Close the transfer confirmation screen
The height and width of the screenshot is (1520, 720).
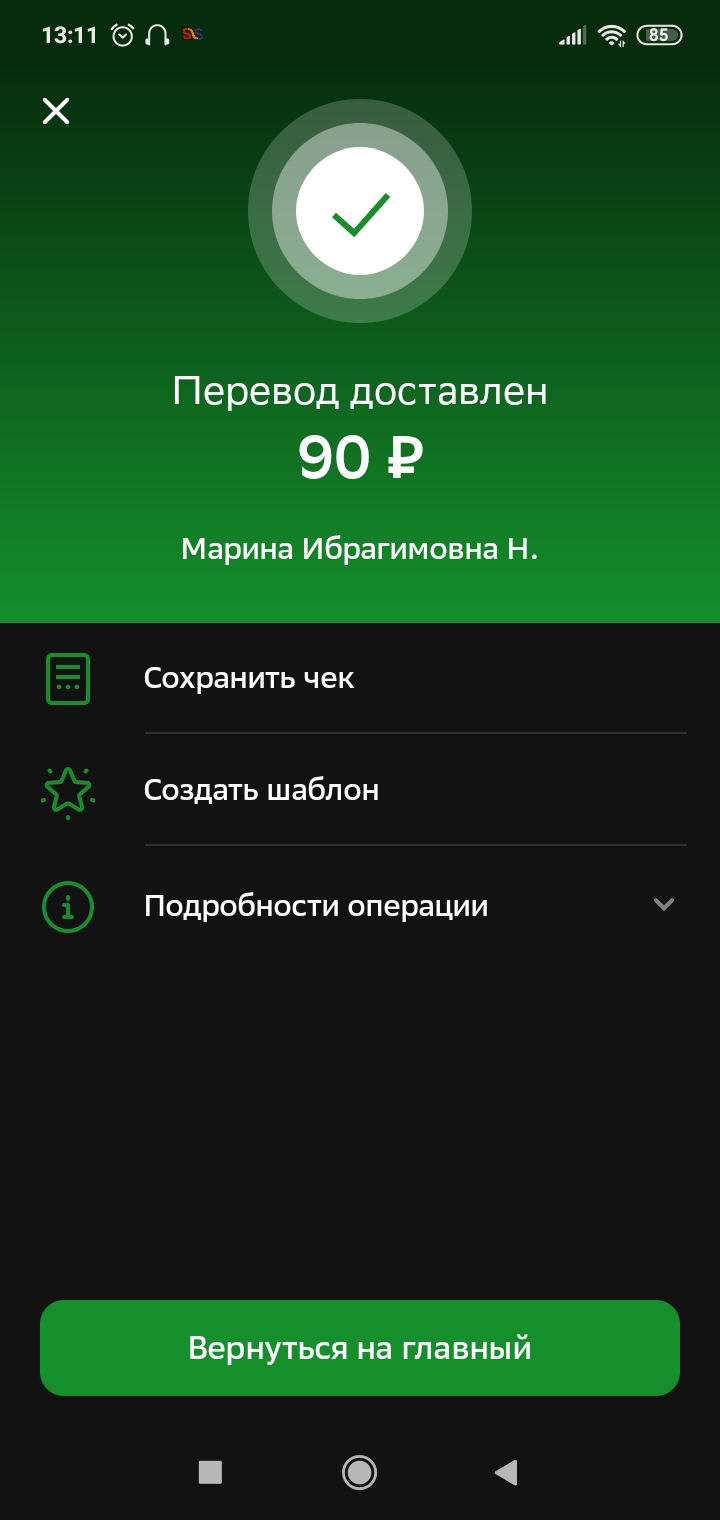[56, 111]
